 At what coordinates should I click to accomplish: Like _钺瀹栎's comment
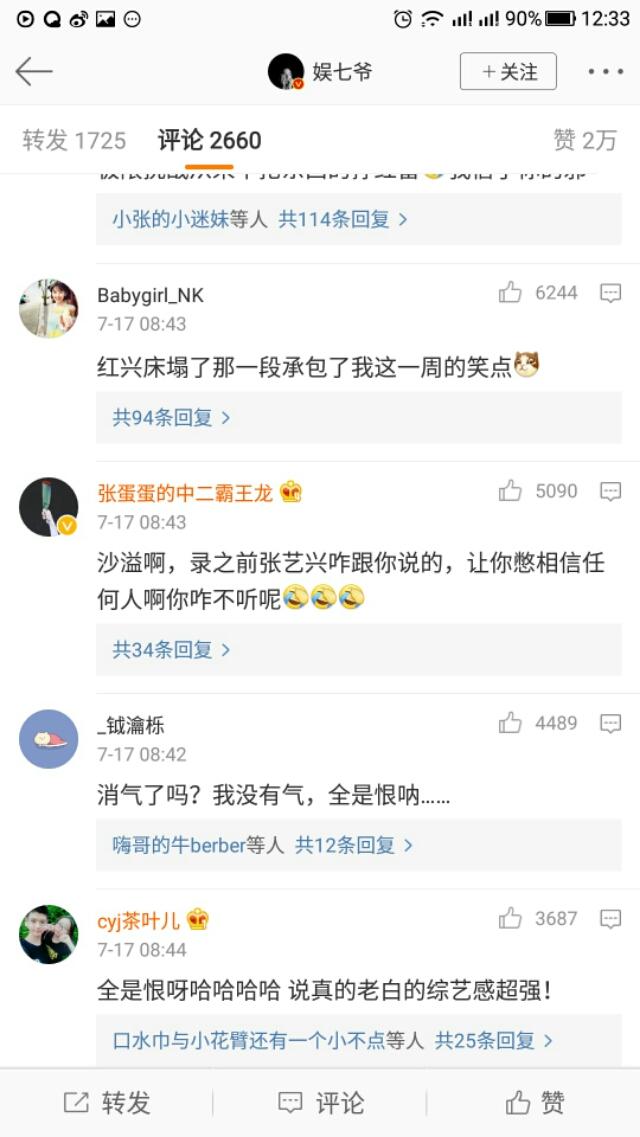[511, 723]
